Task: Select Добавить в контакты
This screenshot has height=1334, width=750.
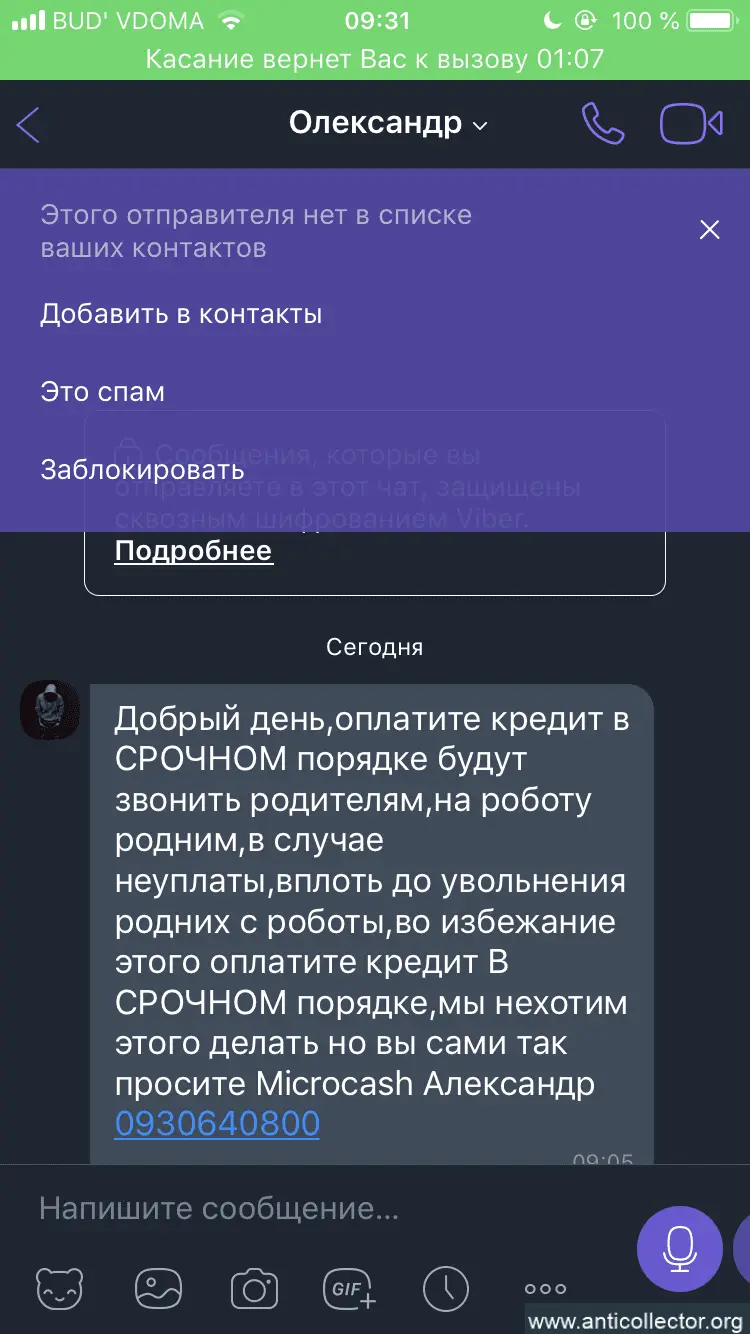Action: pos(181,314)
